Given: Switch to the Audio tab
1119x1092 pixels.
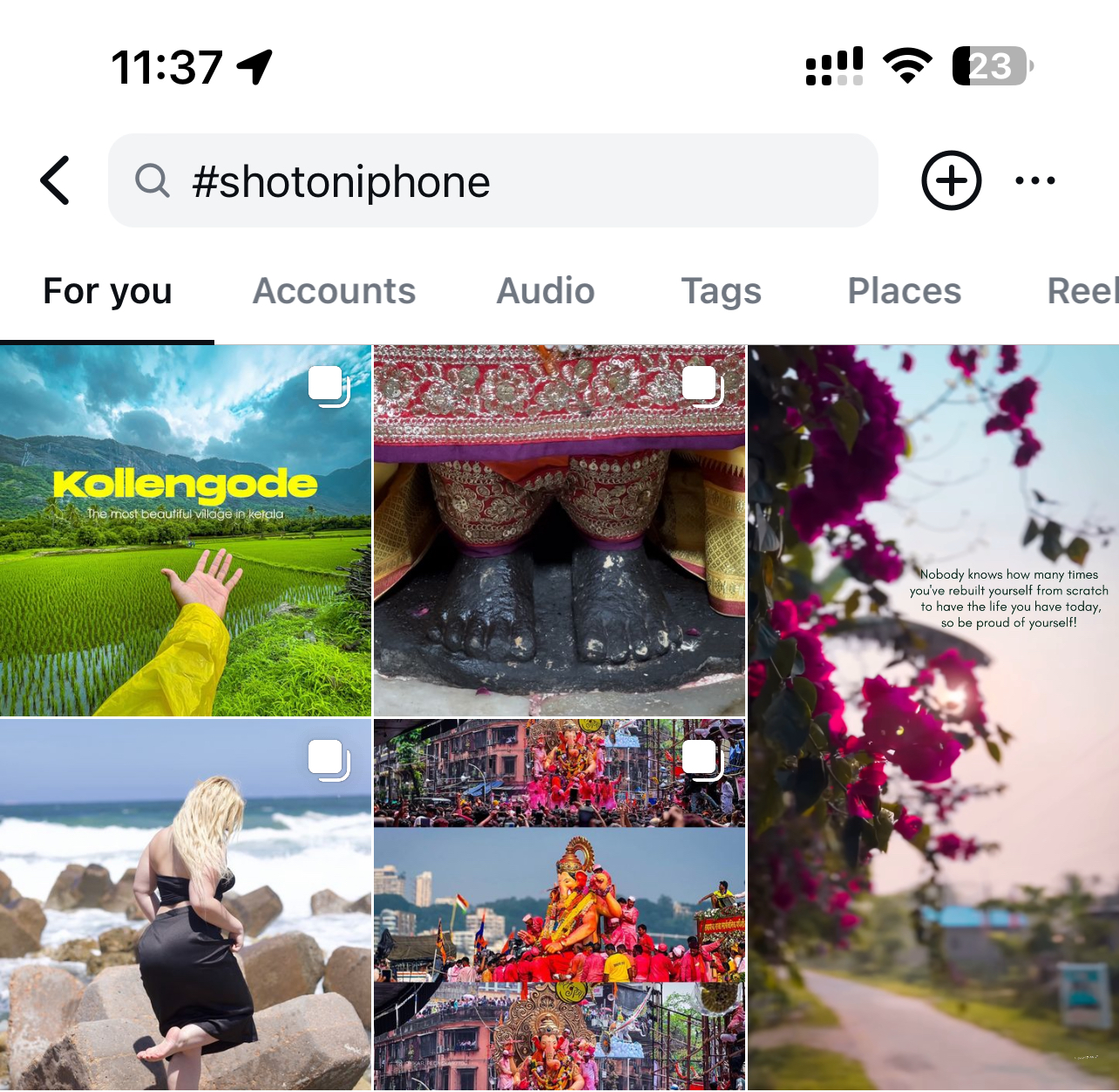Looking at the screenshot, I should coord(546,291).
